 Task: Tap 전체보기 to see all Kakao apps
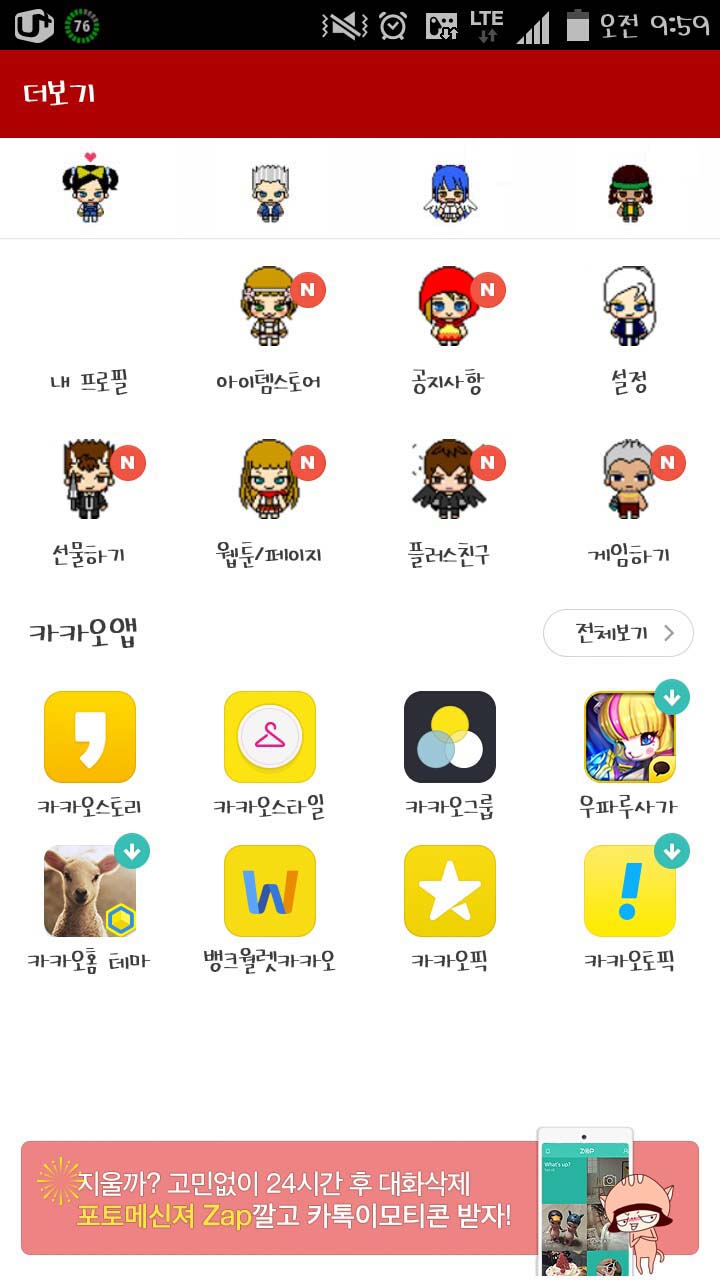[618, 633]
